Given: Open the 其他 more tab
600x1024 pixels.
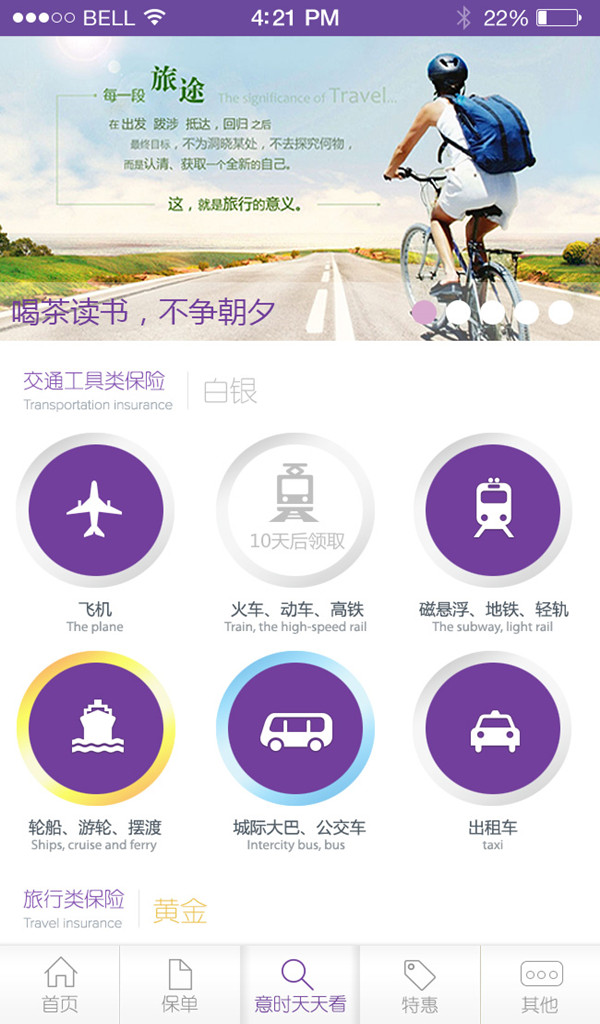Looking at the screenshot, I should 541,985.
